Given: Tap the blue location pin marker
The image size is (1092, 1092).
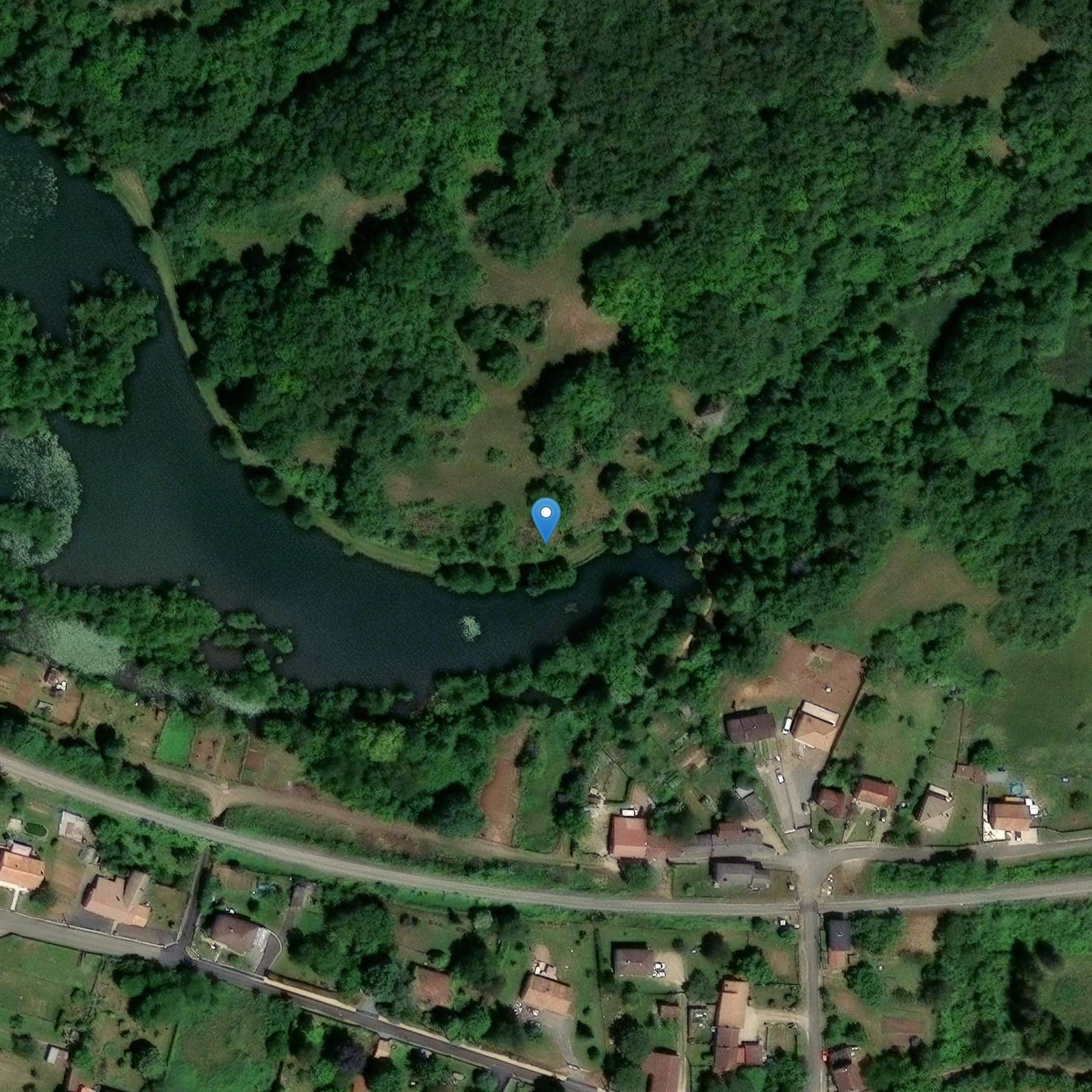Looking at the screenshot, I should pos(545,518).
